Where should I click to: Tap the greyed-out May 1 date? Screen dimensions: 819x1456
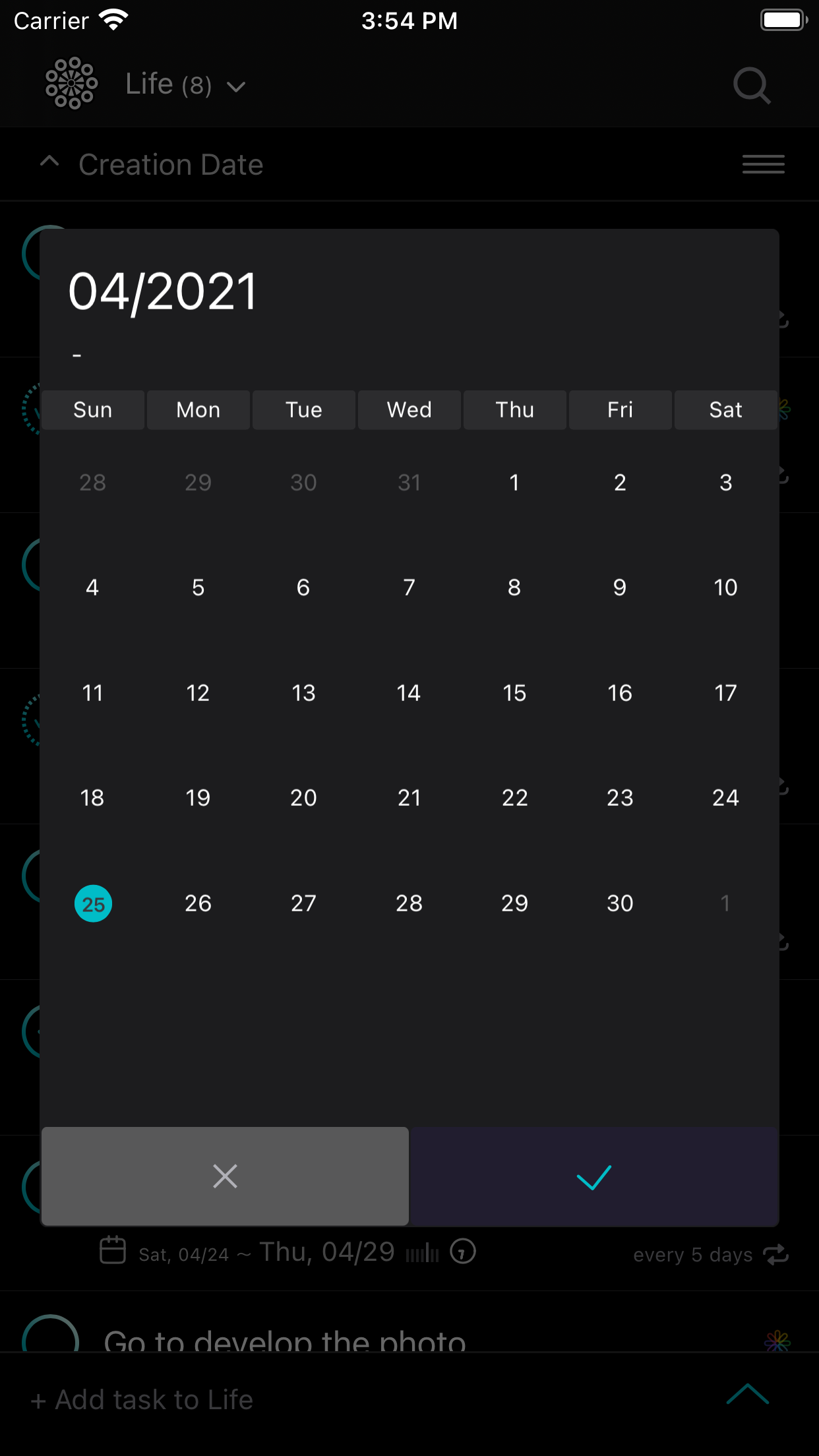tap(725, 903)
